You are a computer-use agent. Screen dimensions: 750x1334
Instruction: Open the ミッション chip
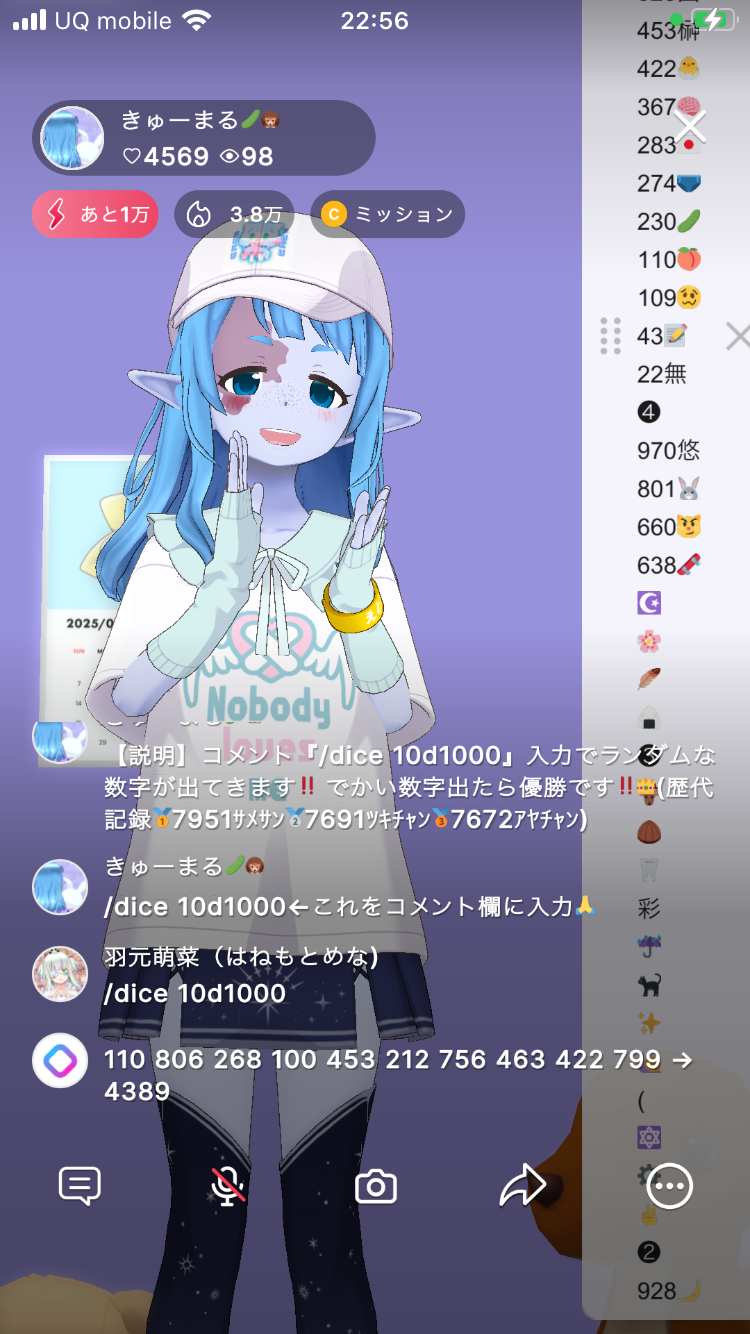387,214
